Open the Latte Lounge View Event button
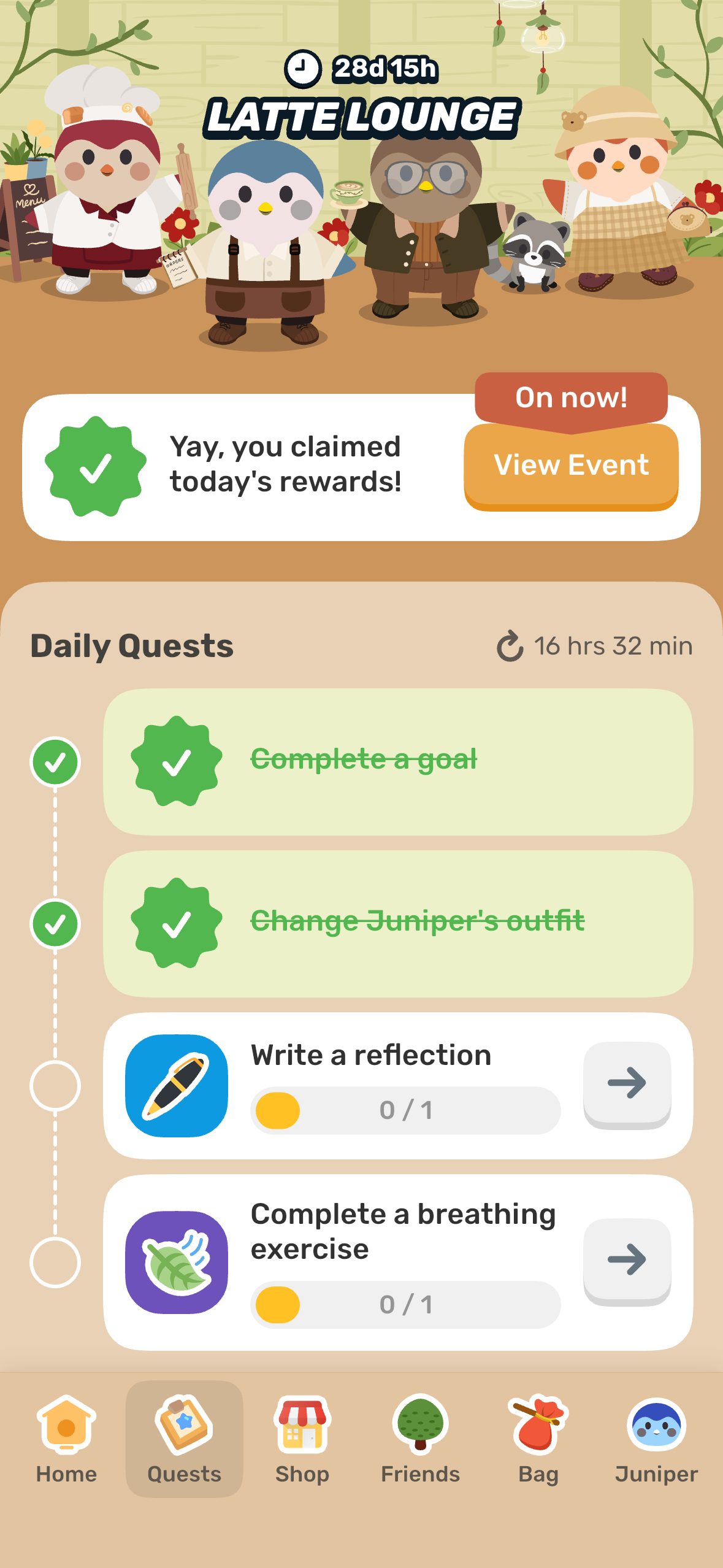This screenshot has width=723, height=1568. point(571,466)
